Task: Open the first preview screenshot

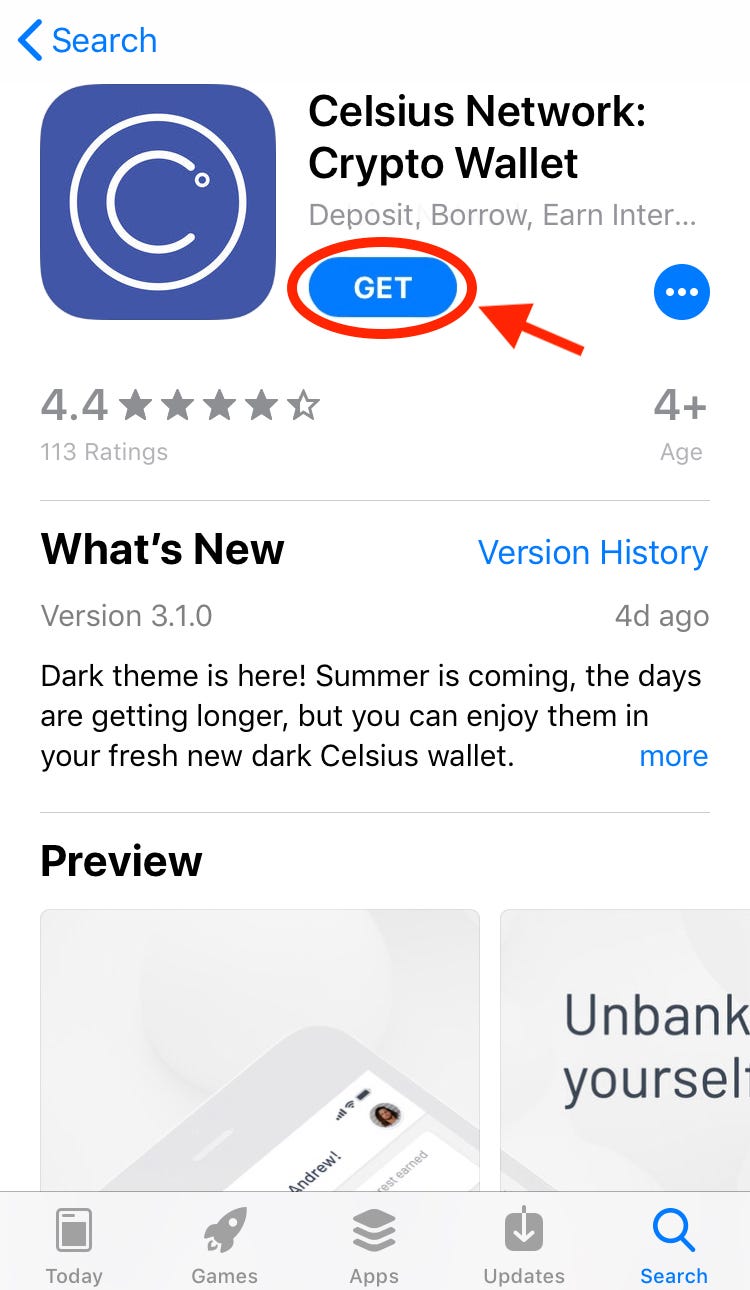Action: click(x=260, y=1050)
